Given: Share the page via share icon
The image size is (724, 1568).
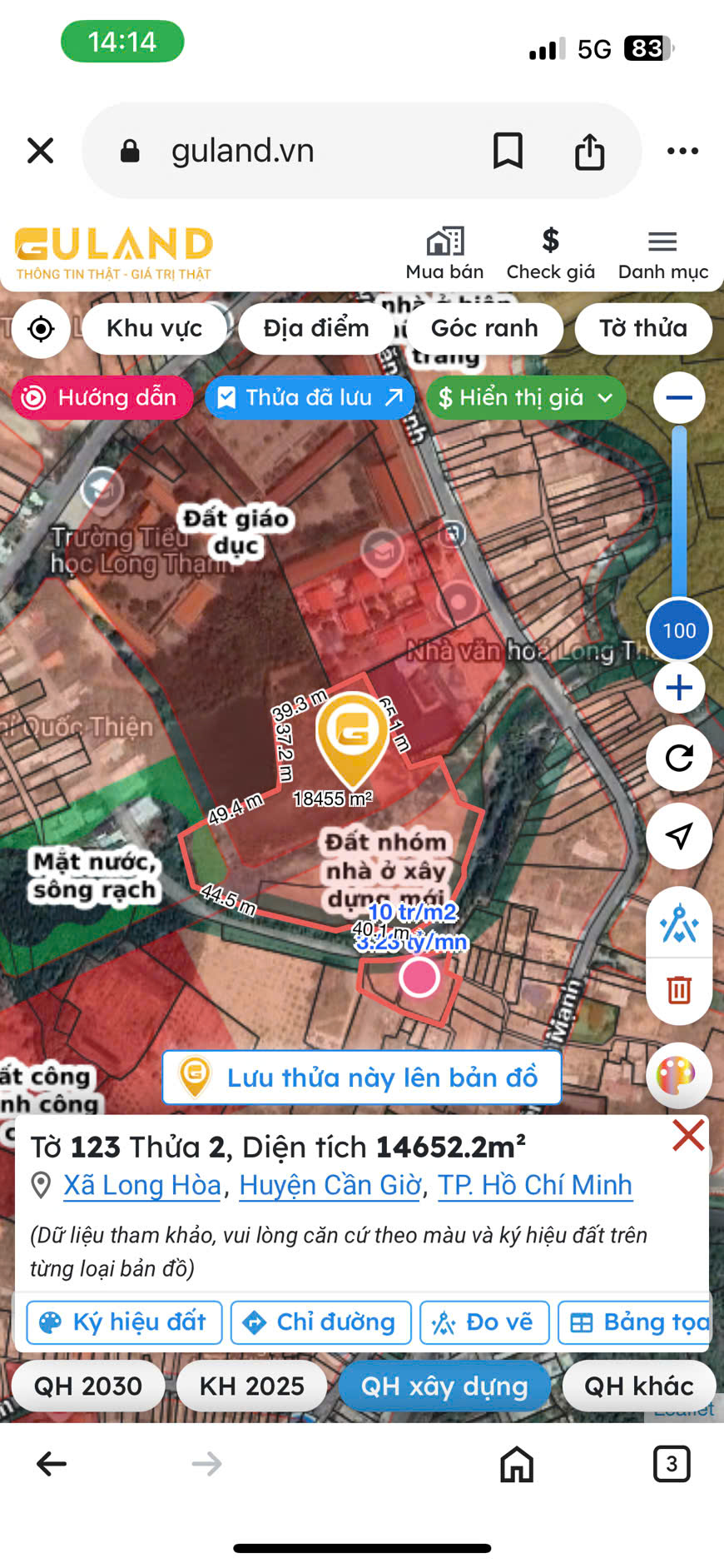Looking at the screenshot, I should [x=589, y=151].
